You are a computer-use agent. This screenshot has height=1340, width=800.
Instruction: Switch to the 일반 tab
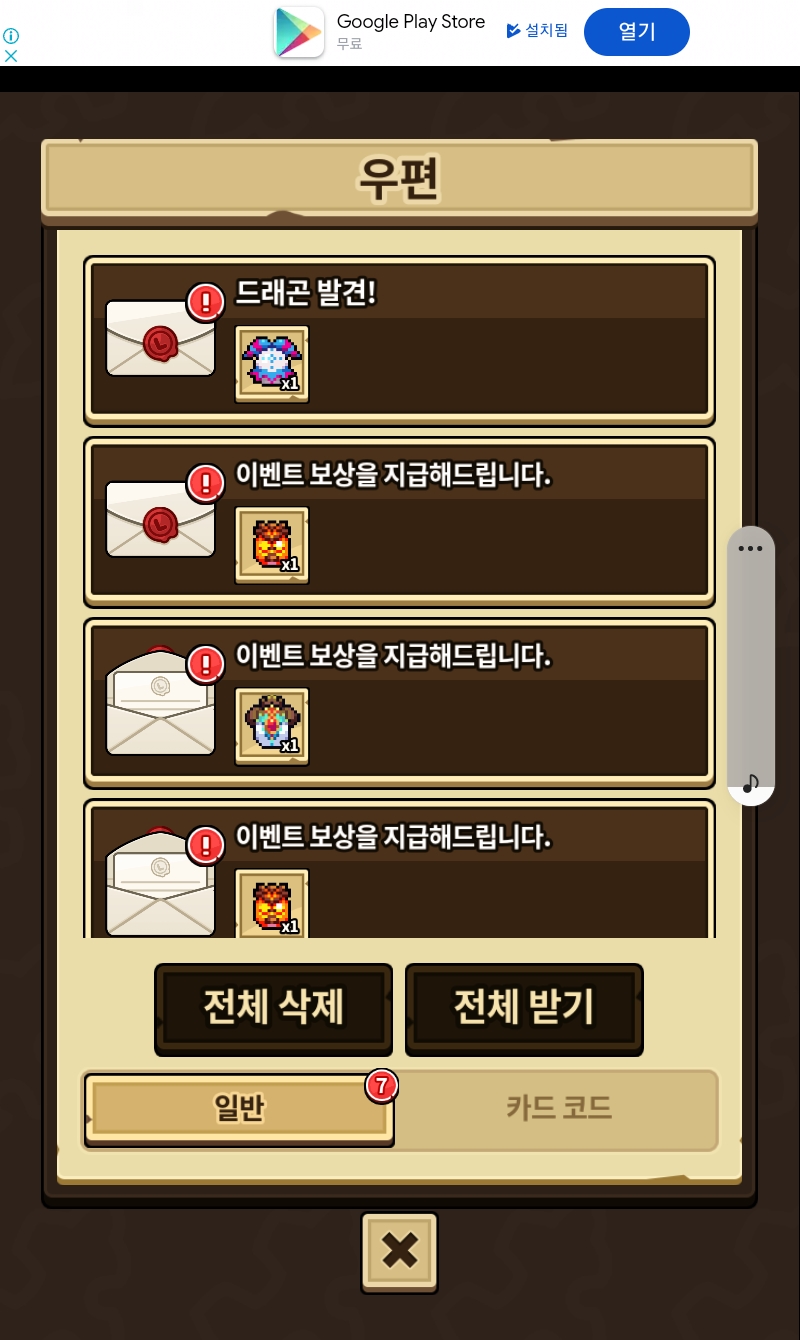(x=239, y=1109)
